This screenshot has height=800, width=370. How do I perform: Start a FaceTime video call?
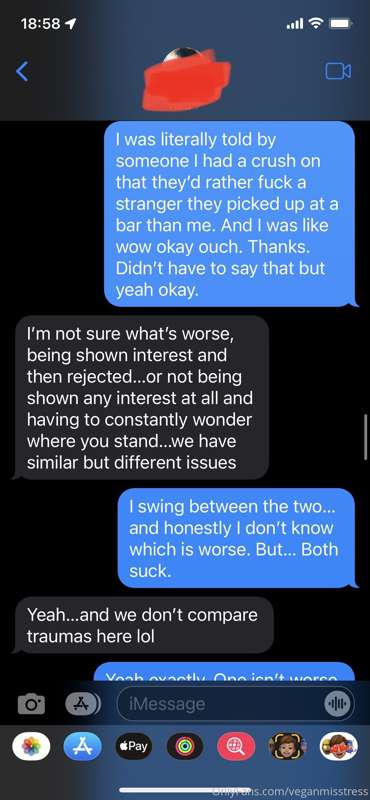(x=338, y=71)
